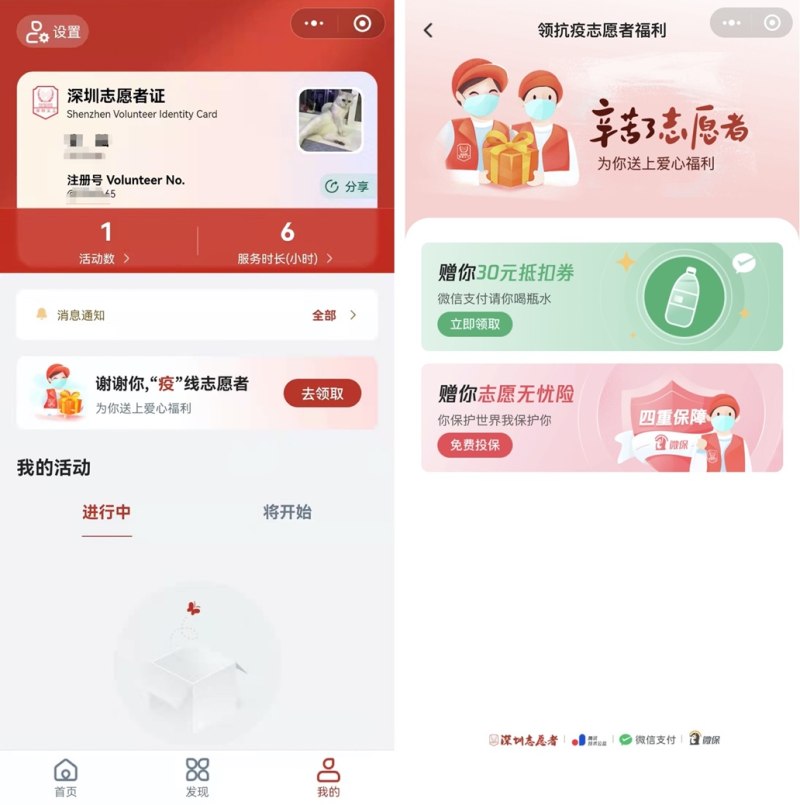
Task: Select the 我的 profile tab
Action: (328, 778)
